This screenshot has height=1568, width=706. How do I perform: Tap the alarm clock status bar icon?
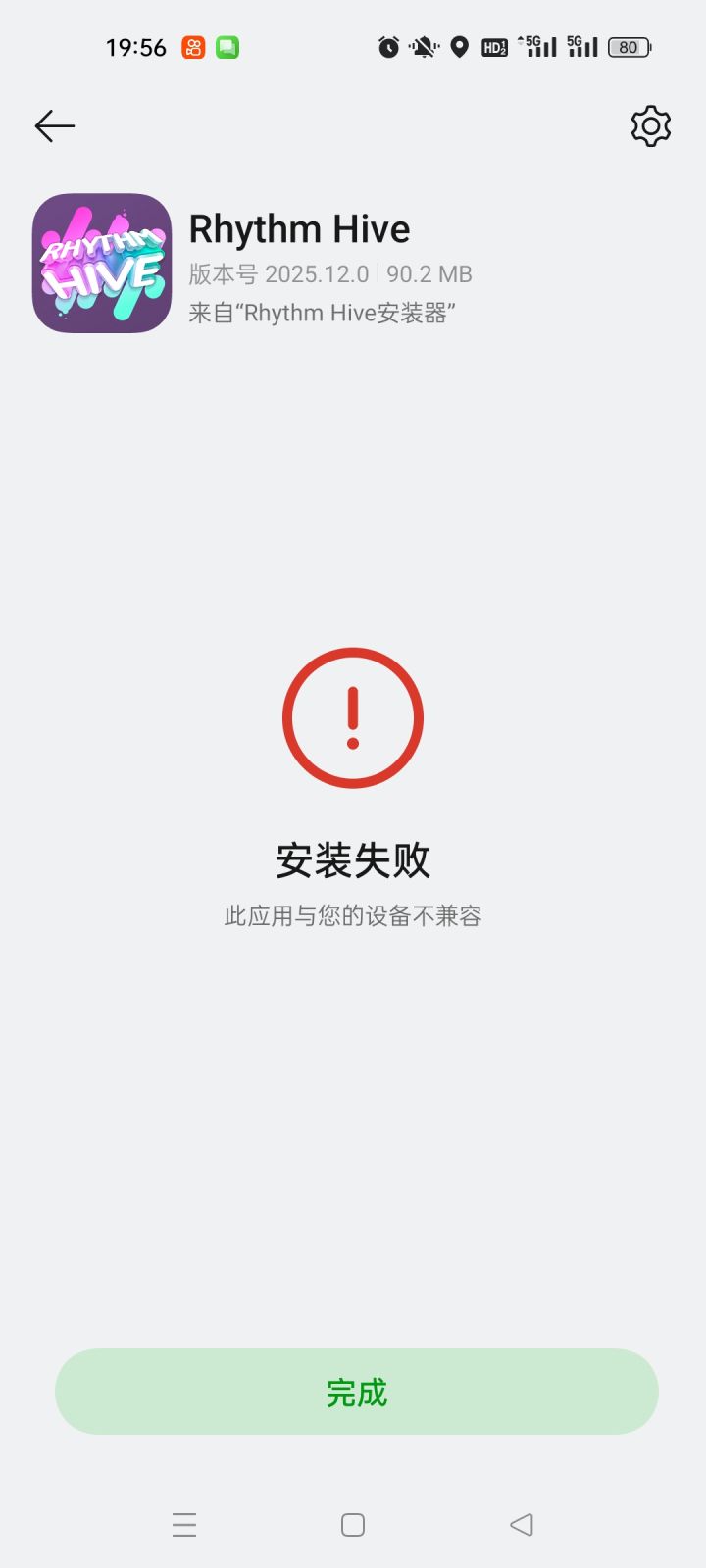tap(388, 46)
